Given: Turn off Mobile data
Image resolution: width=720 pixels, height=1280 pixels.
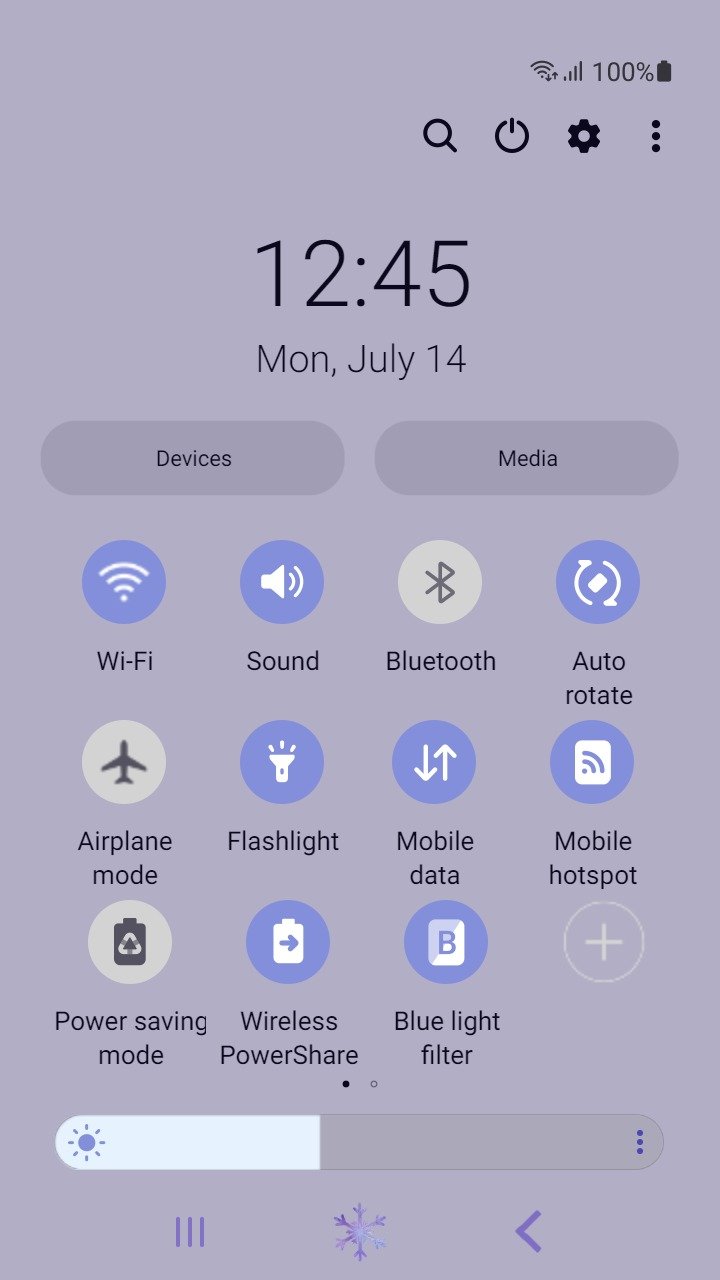Looking at the screenshot, I should point(434,762).
